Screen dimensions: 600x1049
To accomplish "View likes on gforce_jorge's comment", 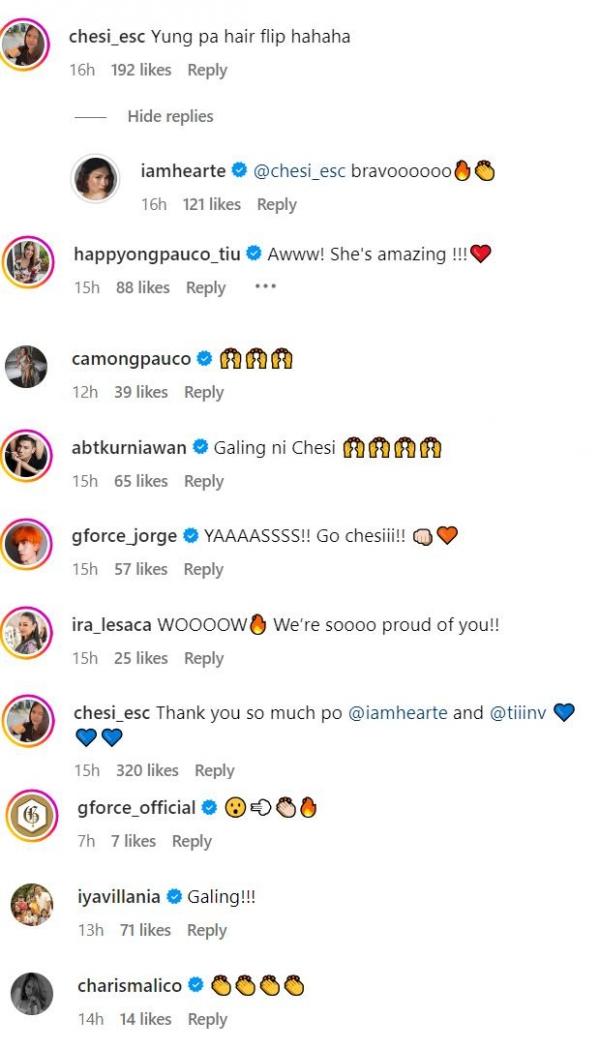I will click(140, 569).
